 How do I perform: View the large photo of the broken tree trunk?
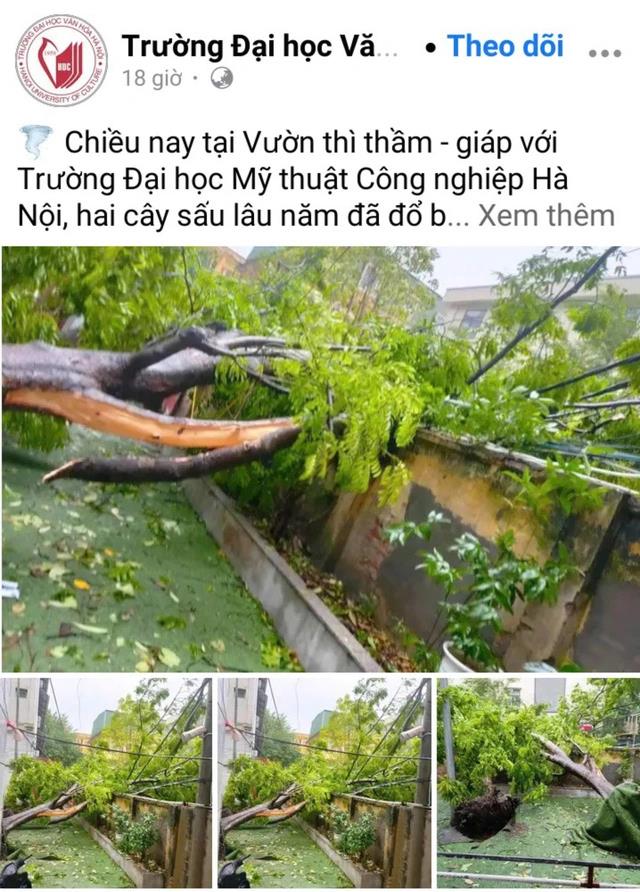coord(320,458)
